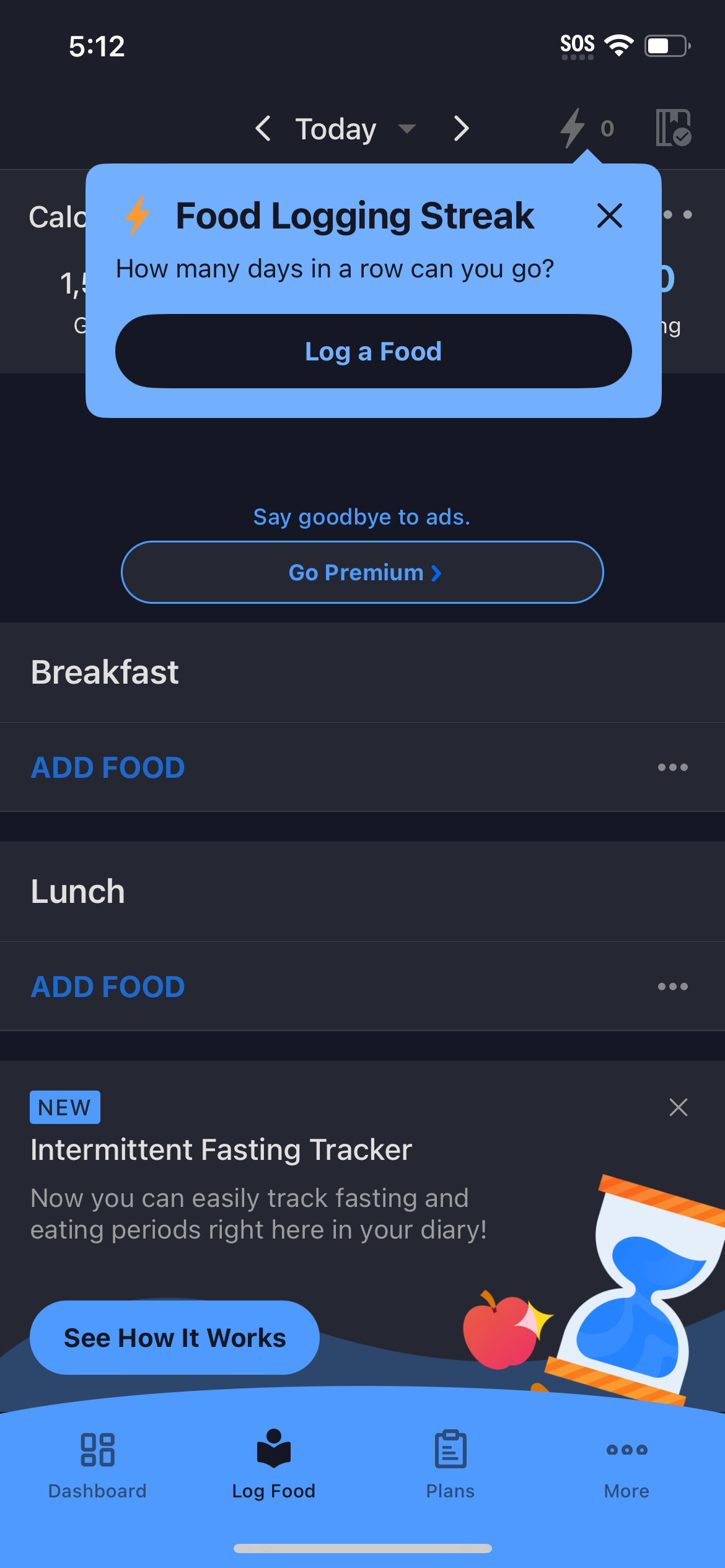The height and width of the screenshot is (1568, 725).
Task: Select the Dashboard grid icon
Action: [97, 1449]
